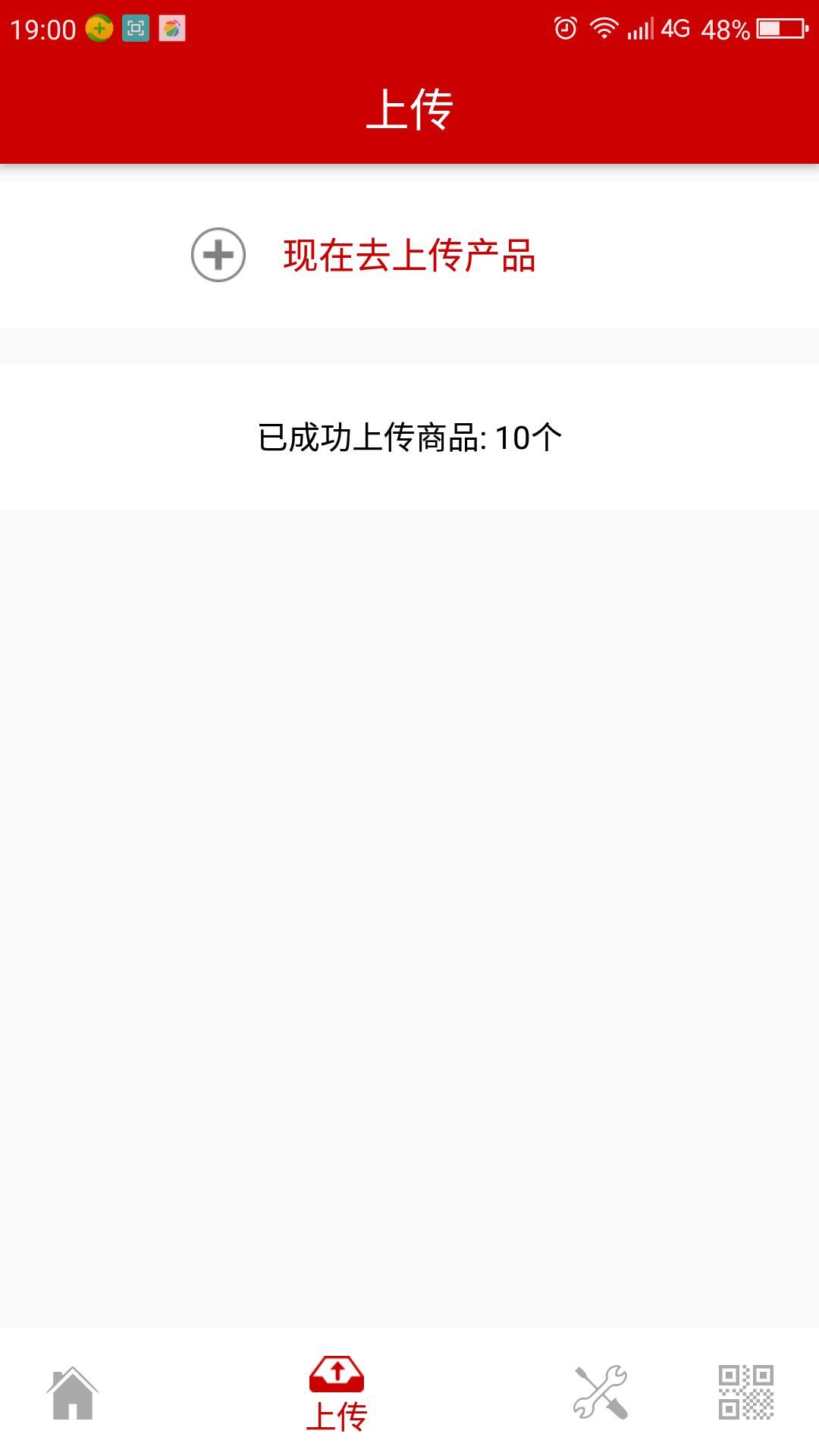The width and height of the screenshot is (819, 1456).
Task: Open the tools tab
Action: point(600,1392)
